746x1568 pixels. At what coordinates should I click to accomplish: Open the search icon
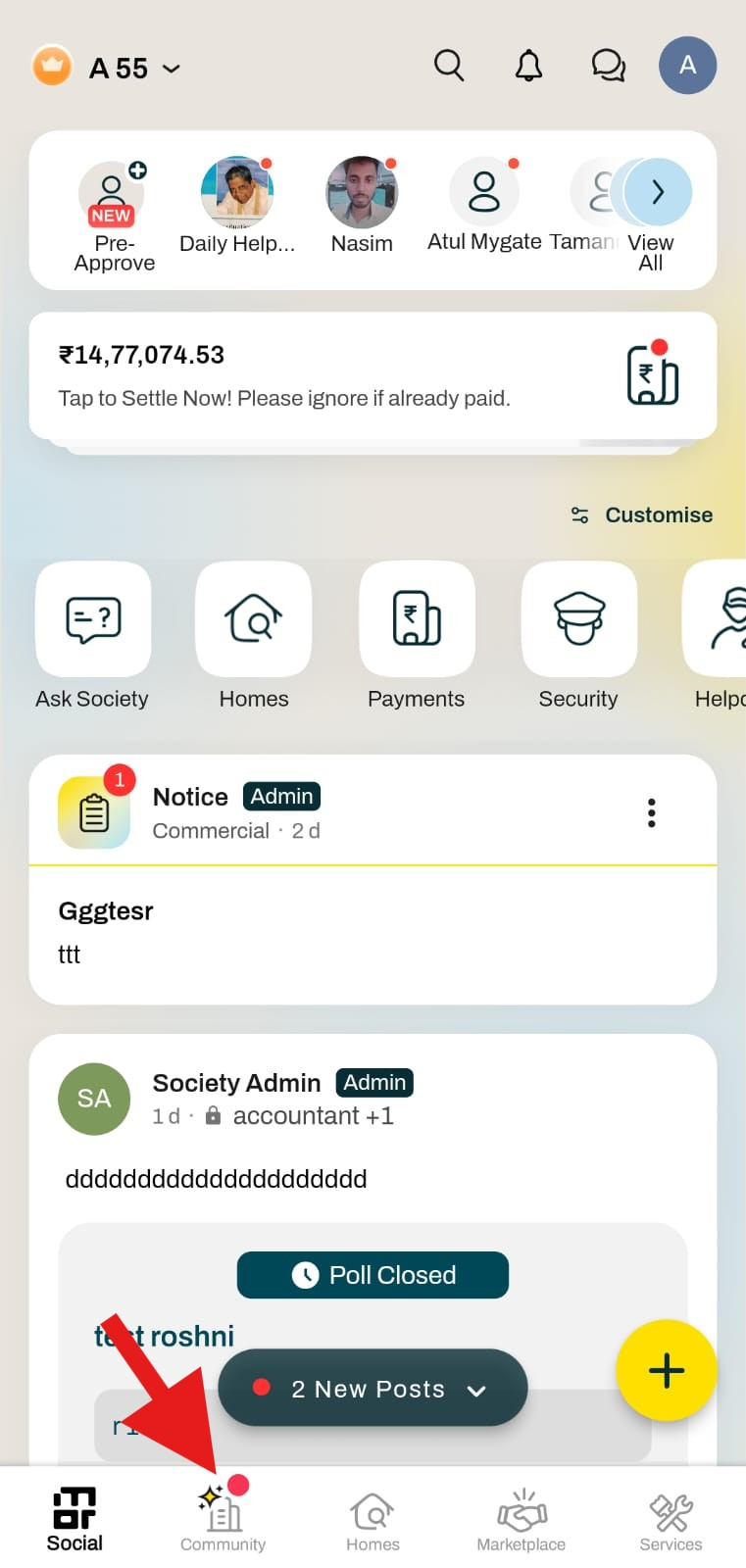click(x=449, y=66)
